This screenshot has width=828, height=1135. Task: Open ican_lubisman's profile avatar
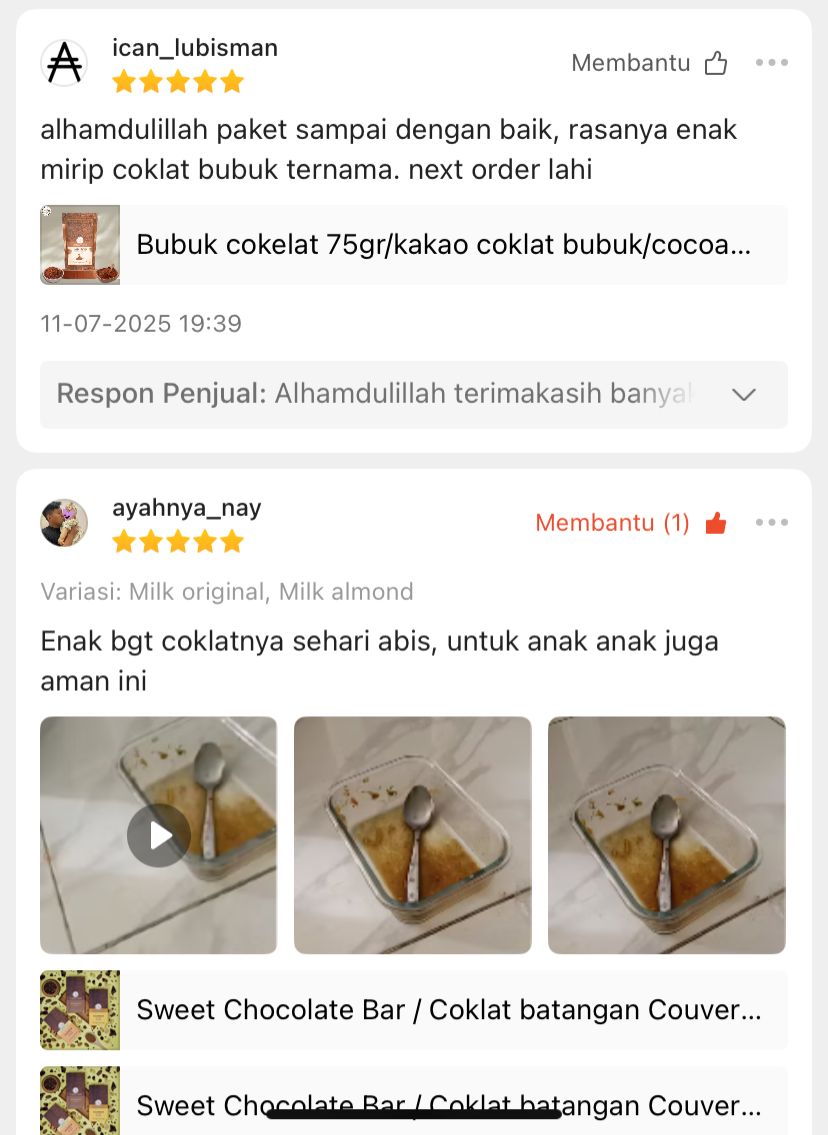[x=64, y=63]
